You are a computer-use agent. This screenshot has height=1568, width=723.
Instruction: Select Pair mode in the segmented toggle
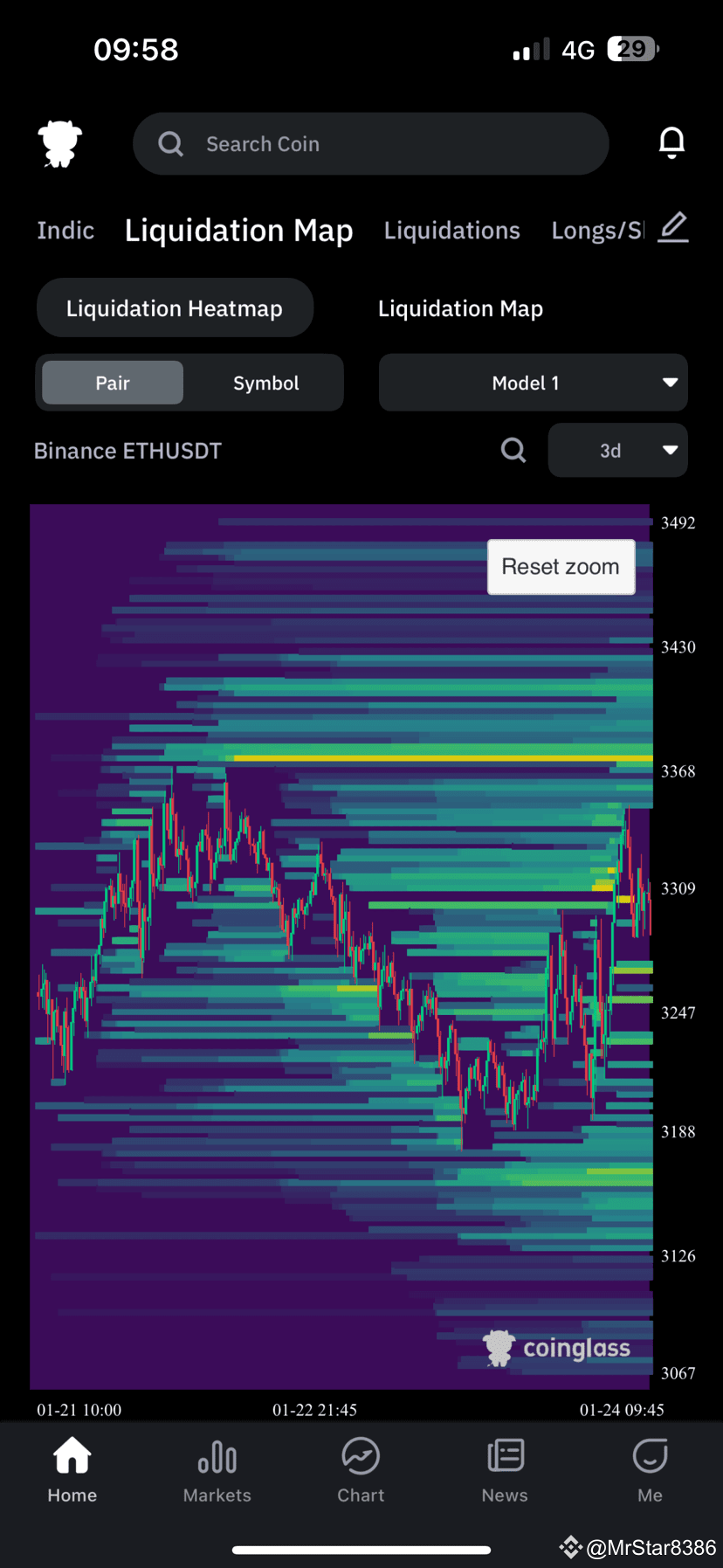coord(112,383)
